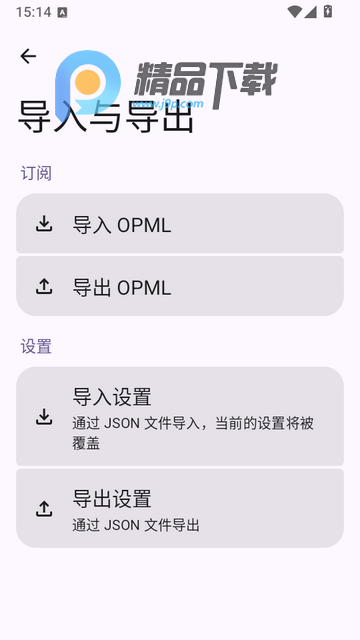
Task: Go back using the top arrow
Action: (28, 56)
